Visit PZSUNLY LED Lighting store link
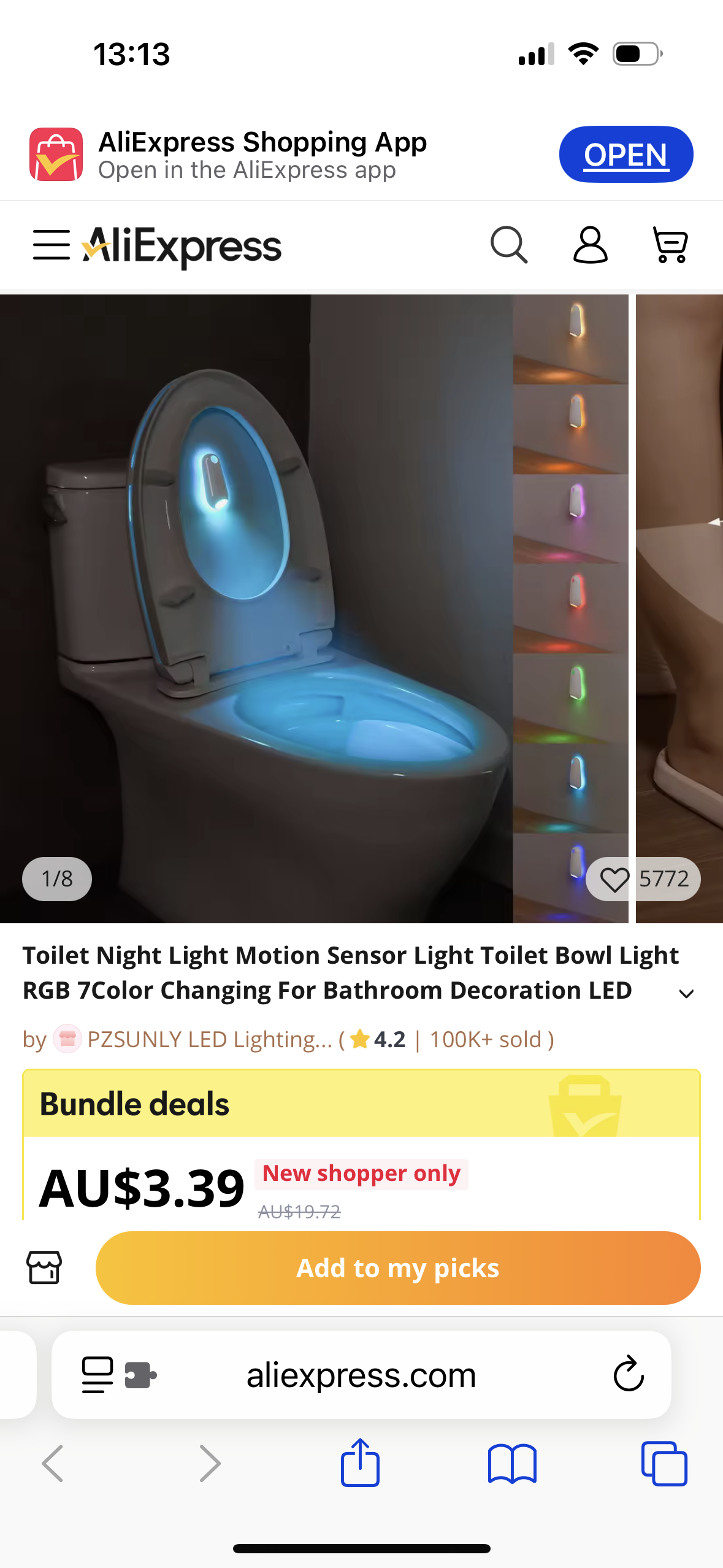The height and width of the screenshot is (1568, 723). tap(208, 1039)
